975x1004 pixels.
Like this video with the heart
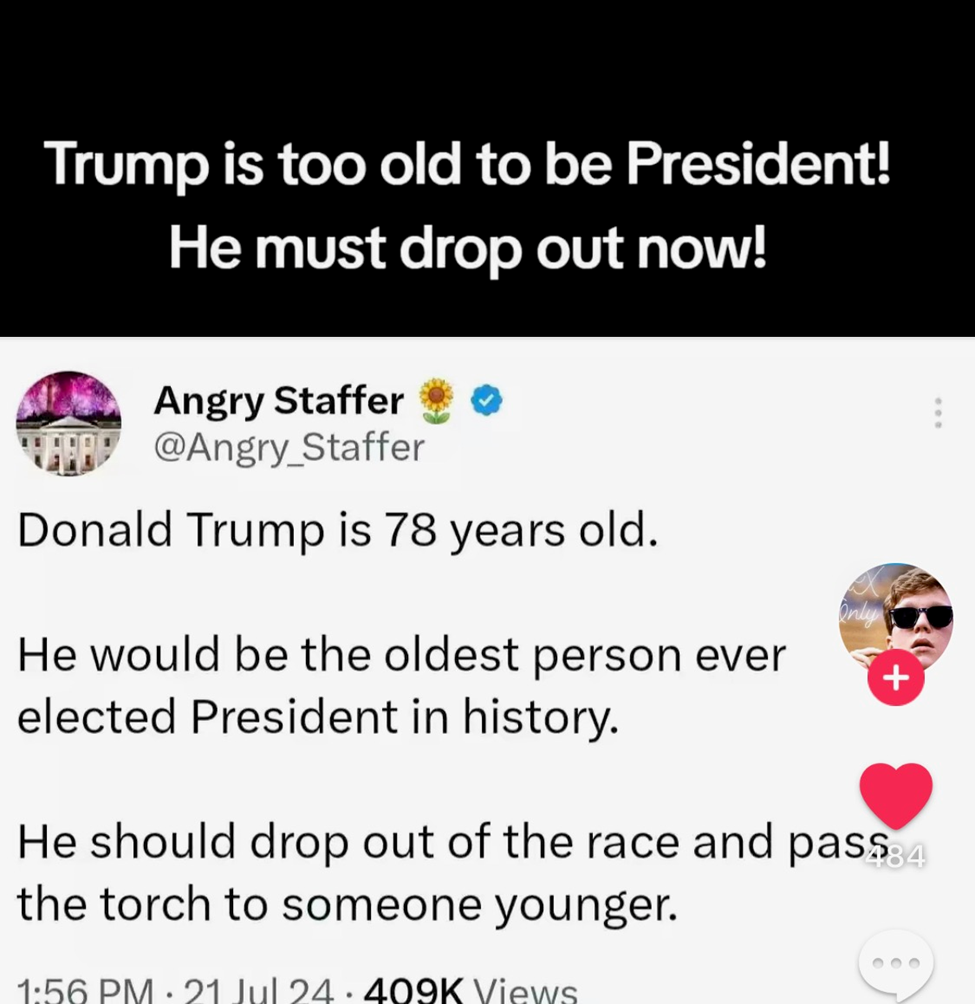pyautogui.click(x=896, y=795)
